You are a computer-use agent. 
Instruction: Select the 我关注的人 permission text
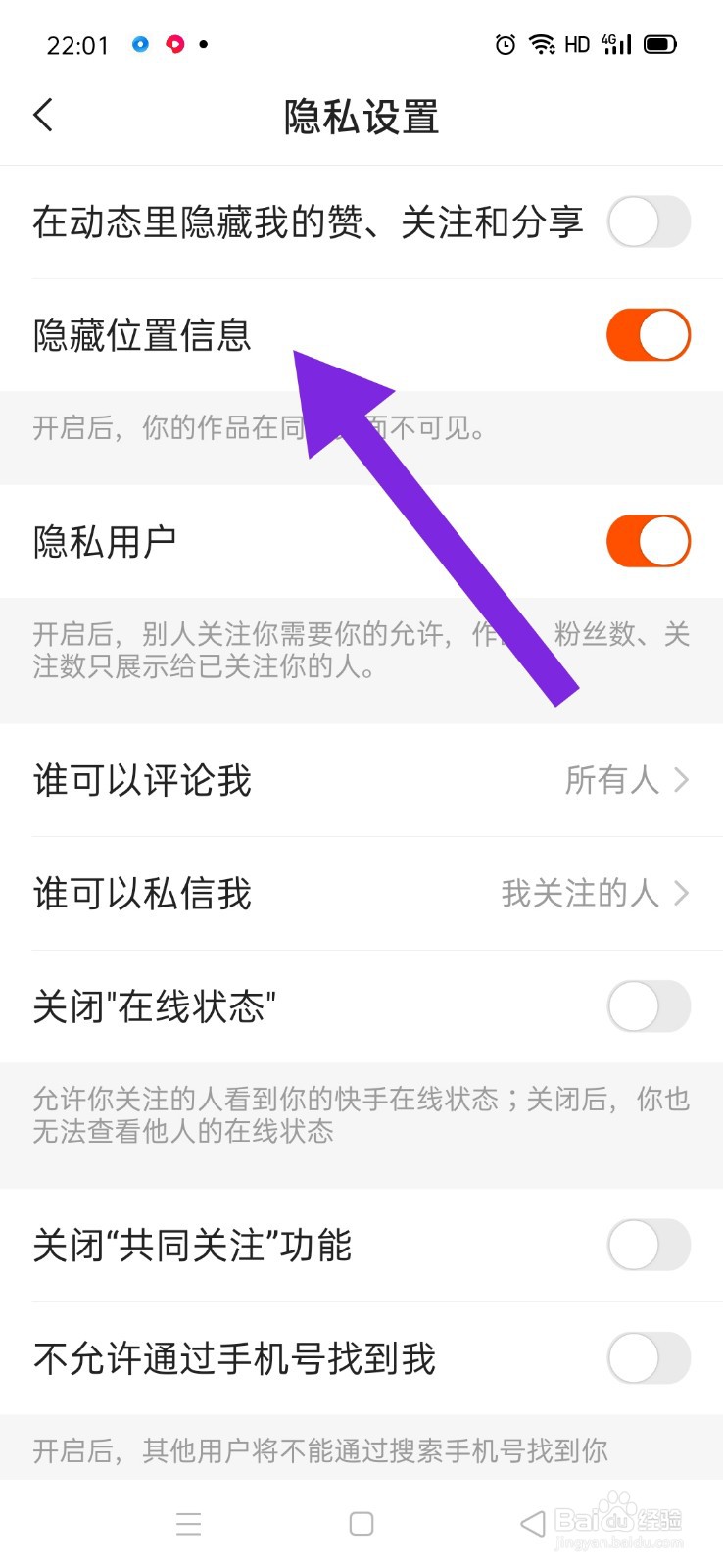click(x=583, y=893)
